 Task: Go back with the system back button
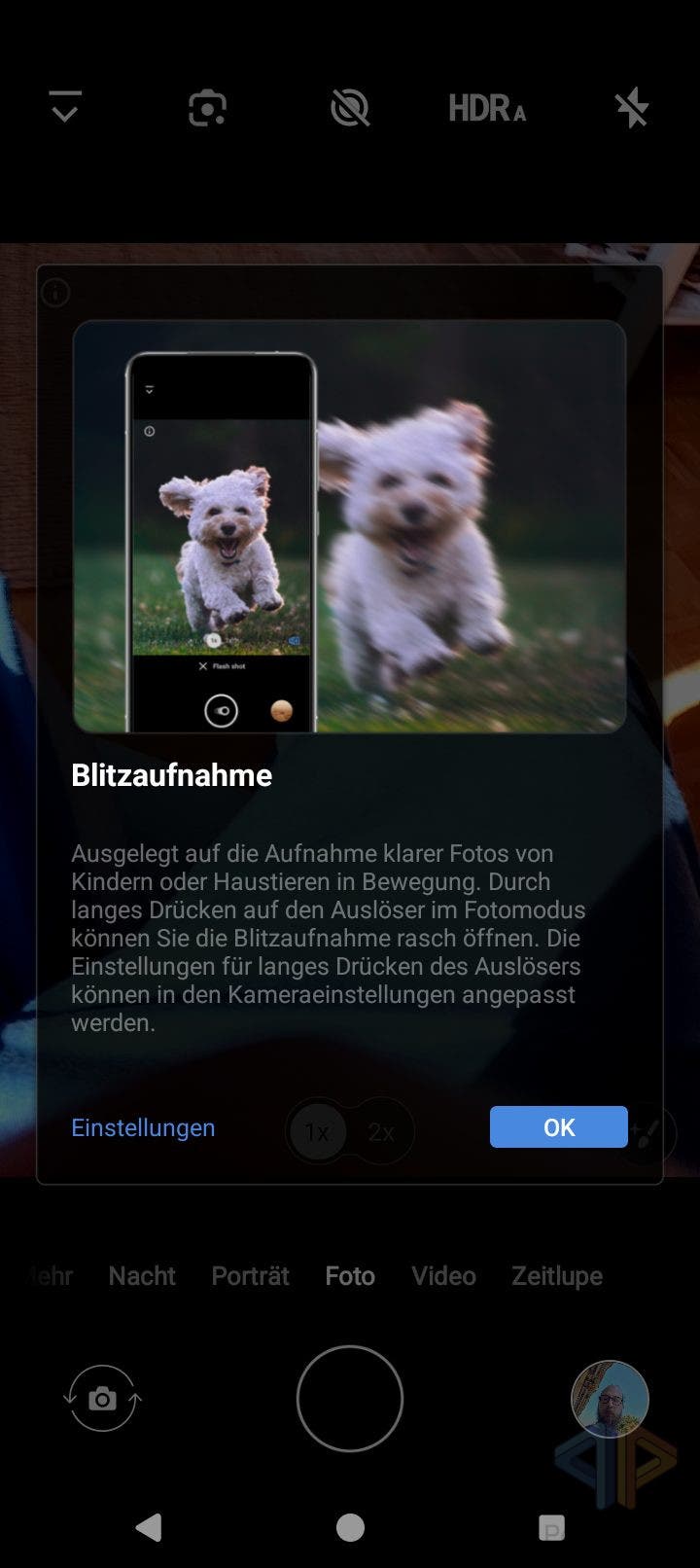pyautogui.click(x=149, y=1527)
